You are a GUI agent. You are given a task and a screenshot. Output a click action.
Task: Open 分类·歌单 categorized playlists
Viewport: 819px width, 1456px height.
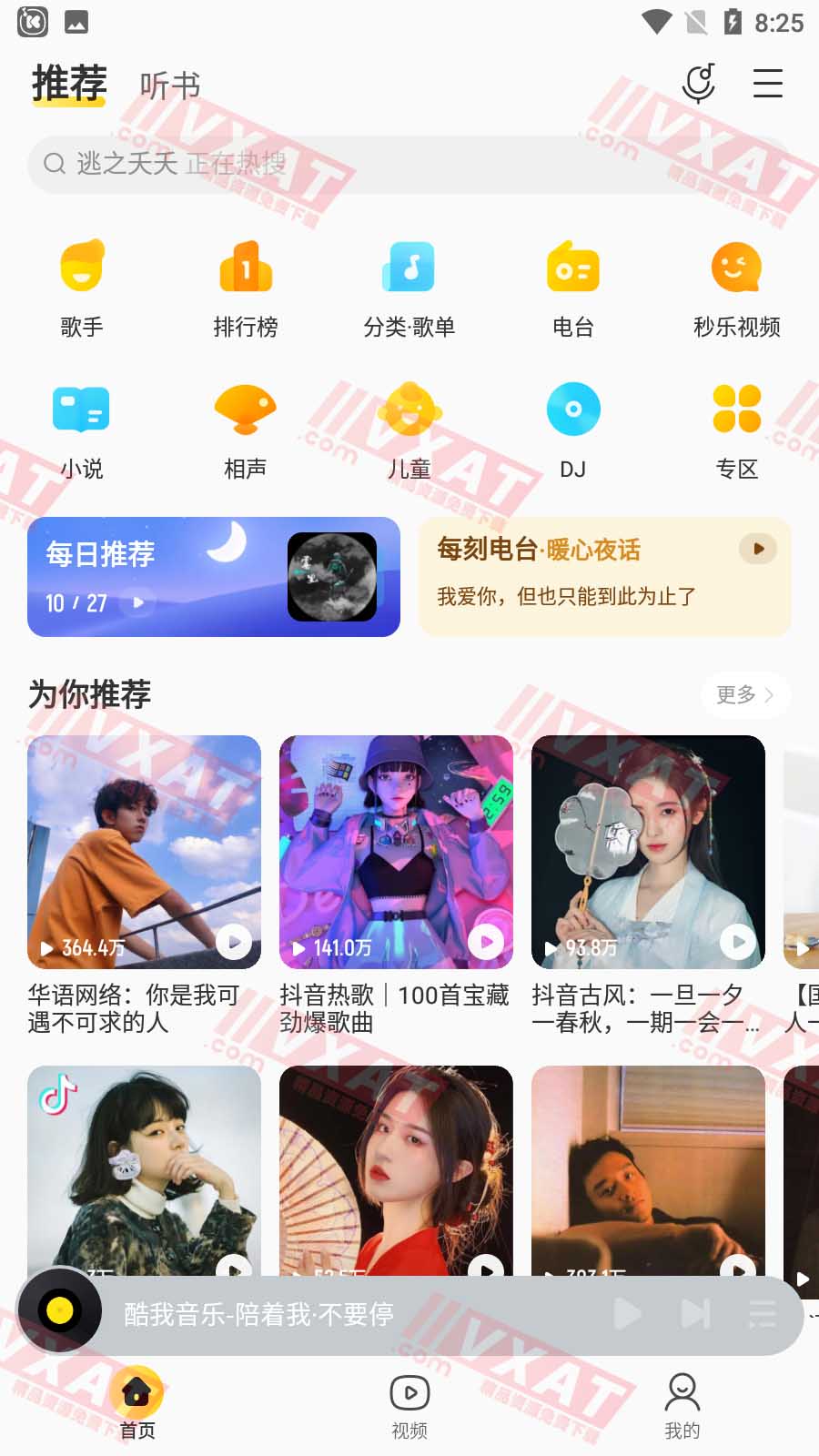coord(409,287)
